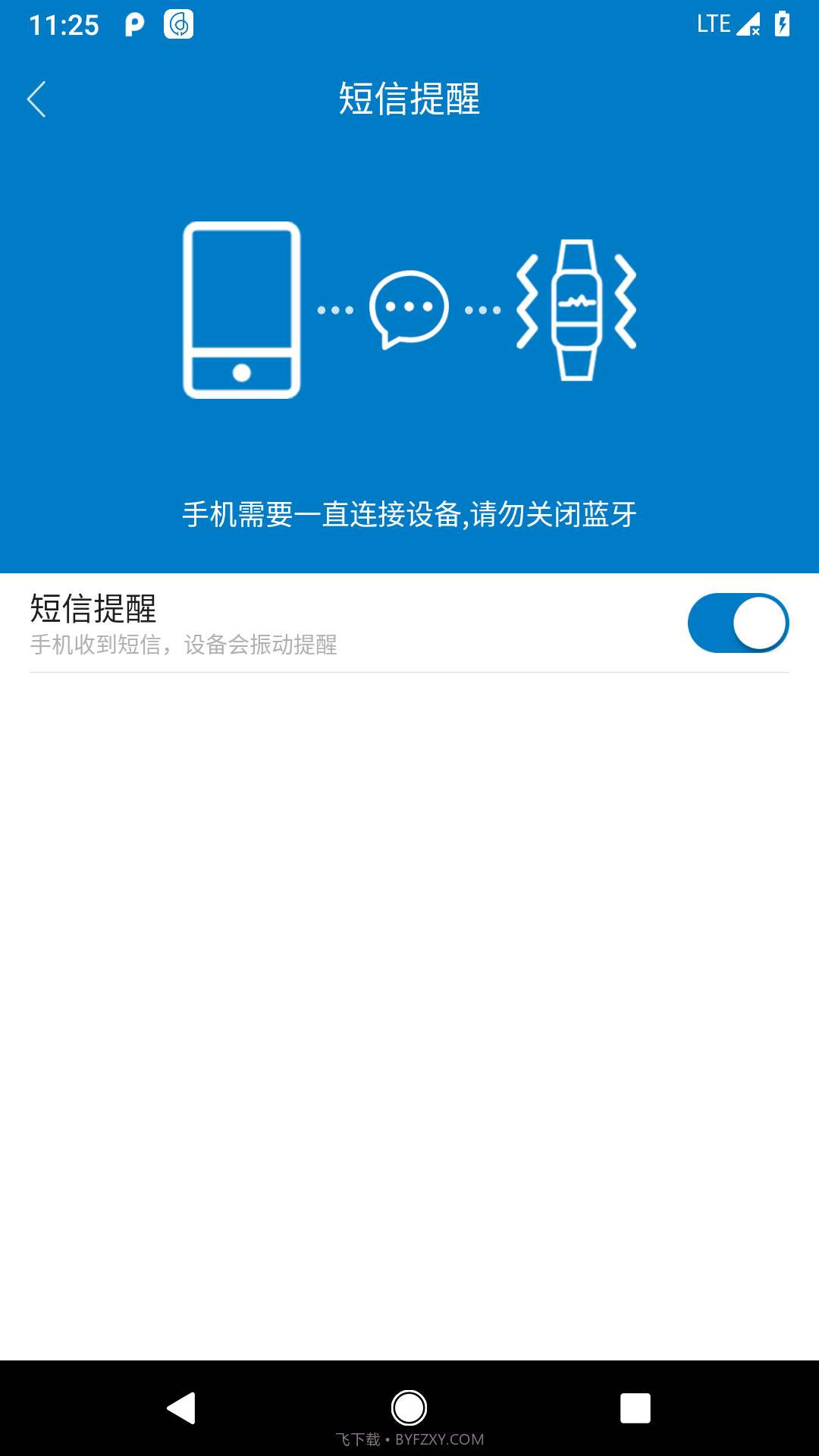The height and width of the screenshot is (1456, 819).
Task: Tap the charging battery icon
Action: (x=783, y=24)
